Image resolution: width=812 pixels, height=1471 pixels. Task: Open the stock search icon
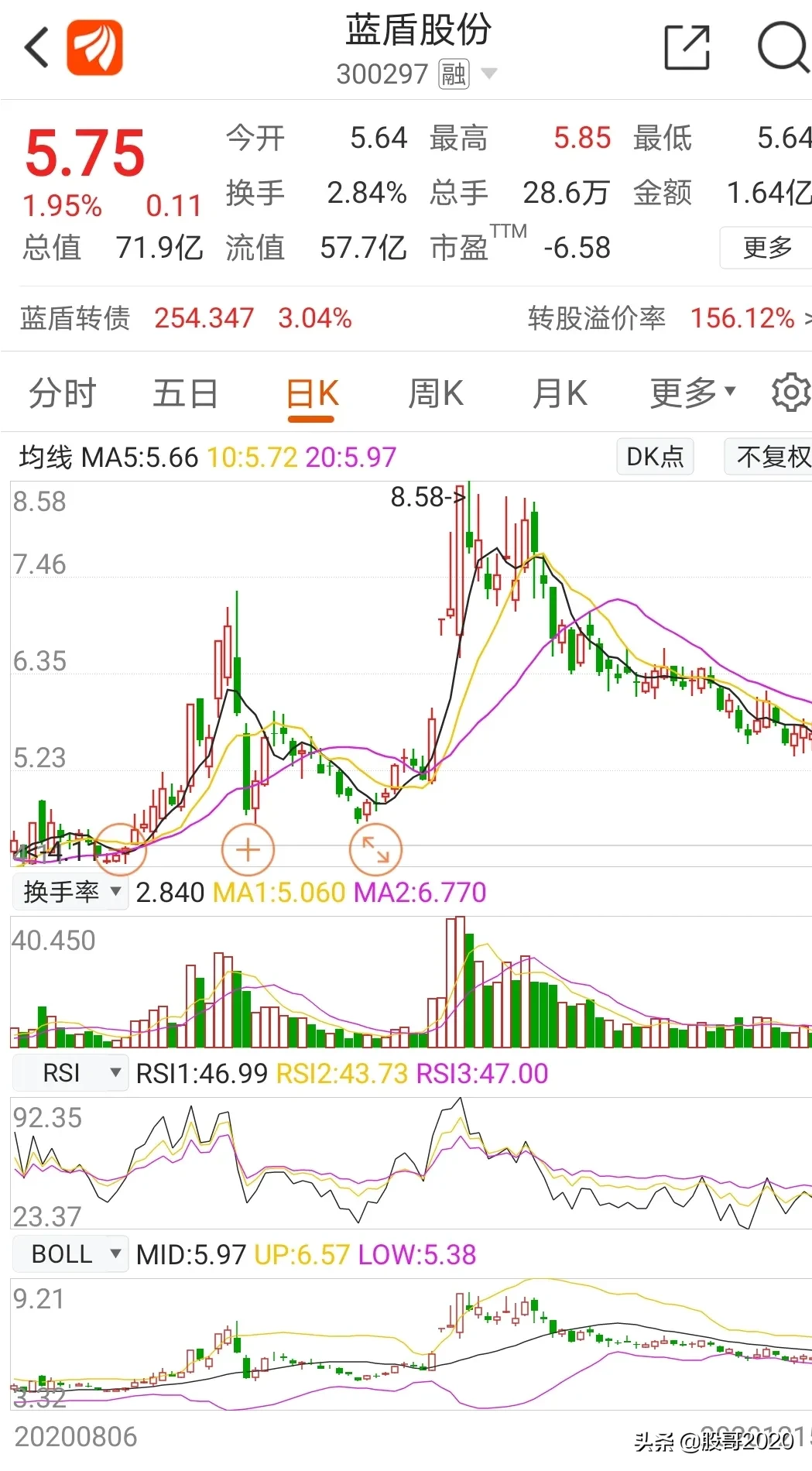coord(783,47)
